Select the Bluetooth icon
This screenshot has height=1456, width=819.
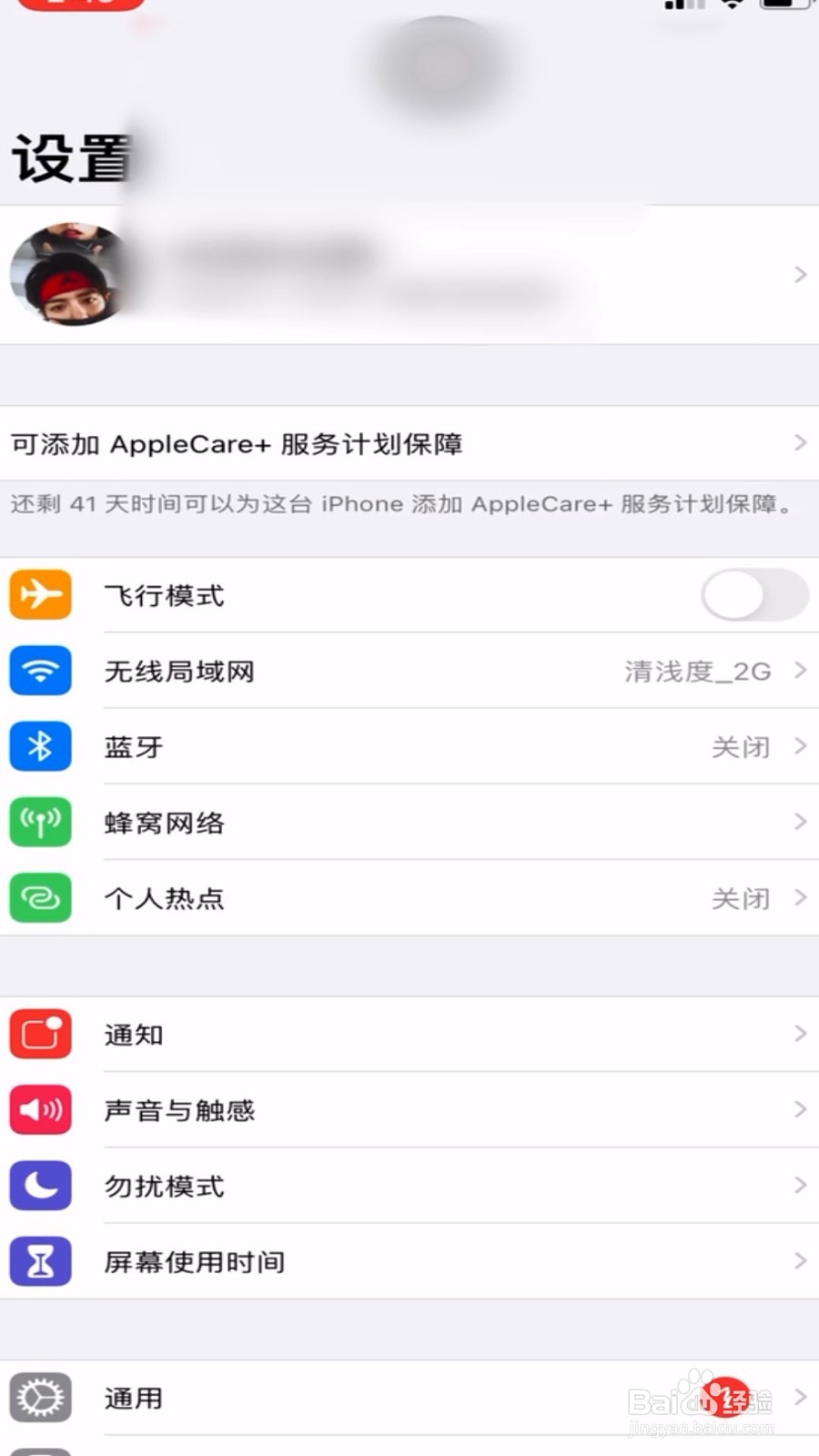pos(40,746)
